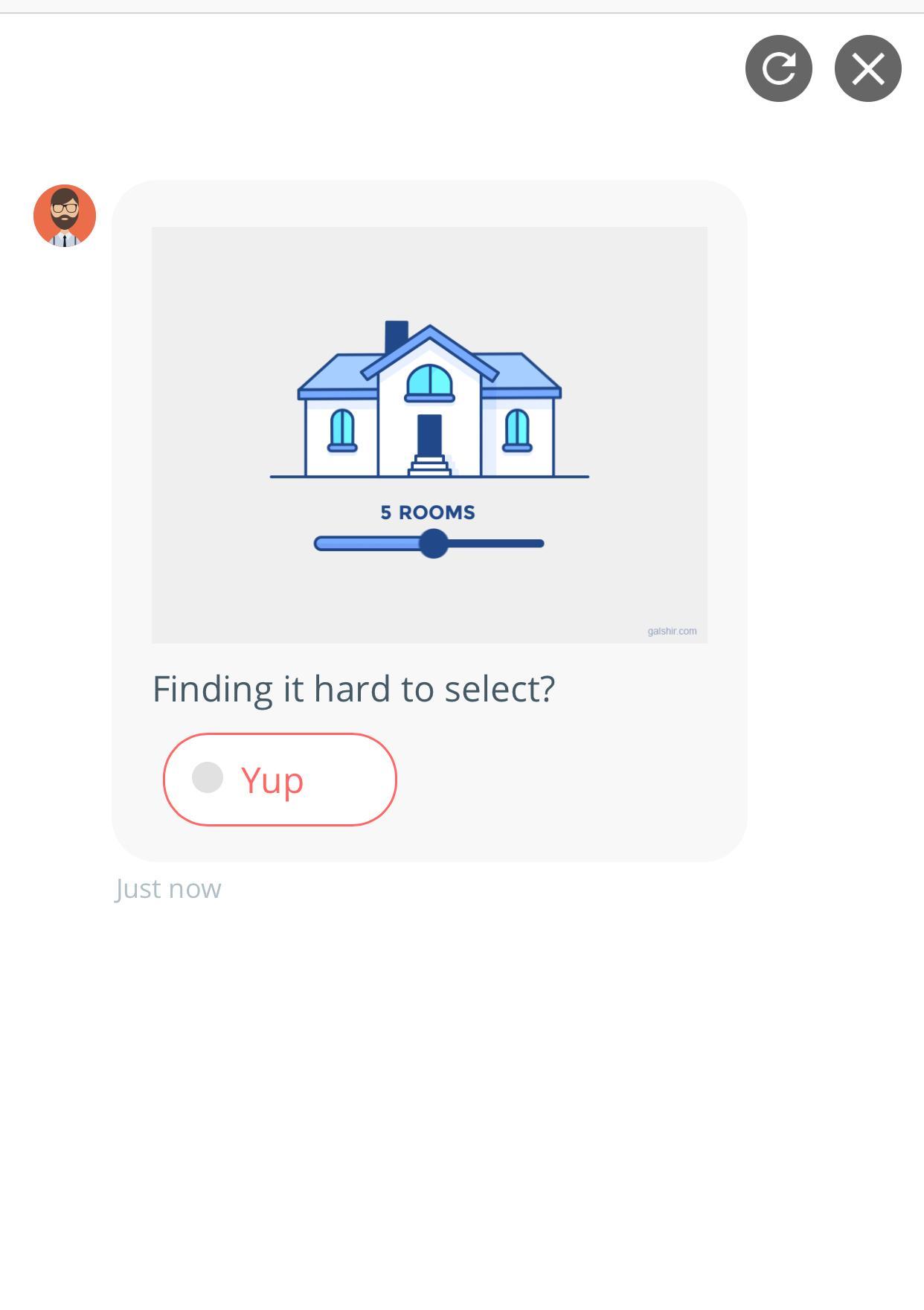Restart the chat with the refresh icon
Screen dimensions: 924x1310
[x=778, y=68]
